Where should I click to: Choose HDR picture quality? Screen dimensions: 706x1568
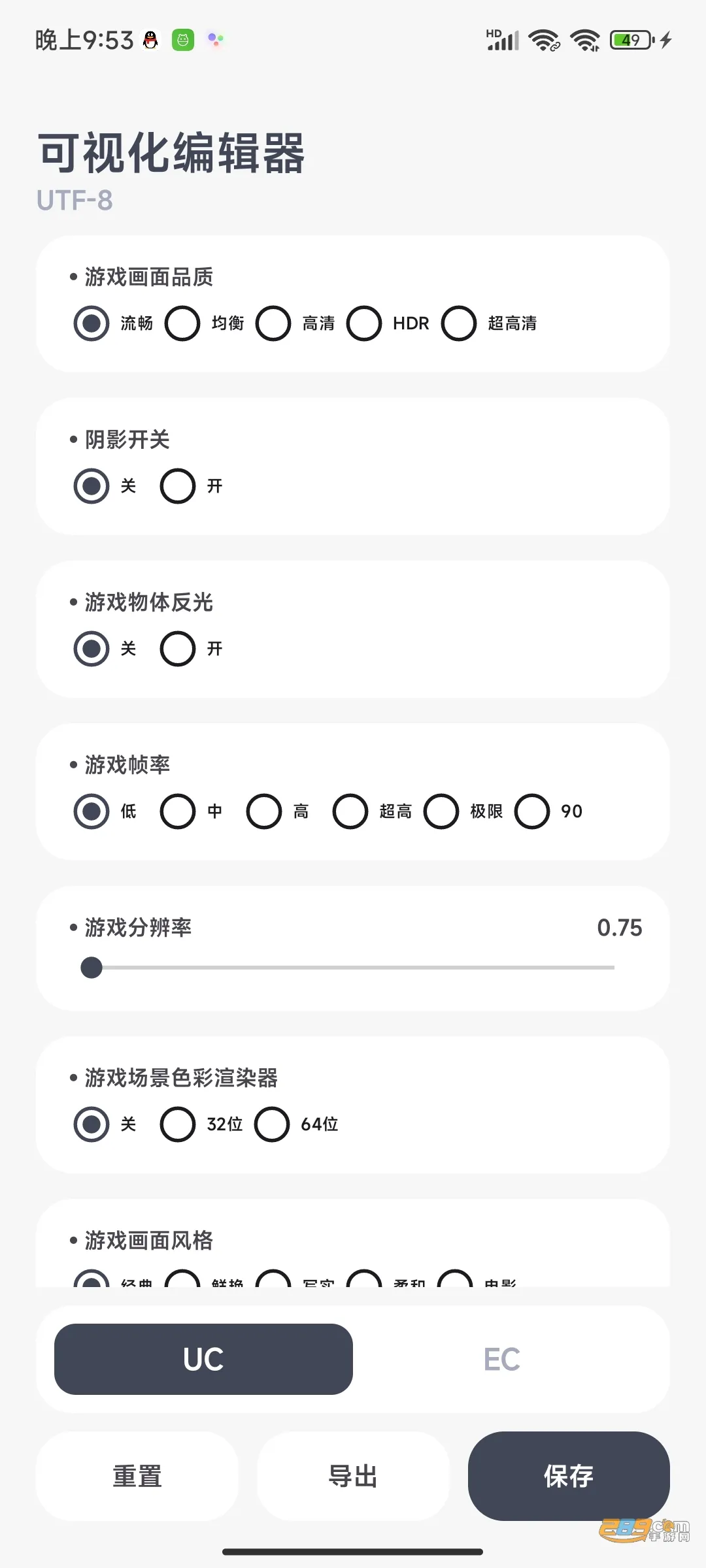pyautogui.click(x=364, y=323)
